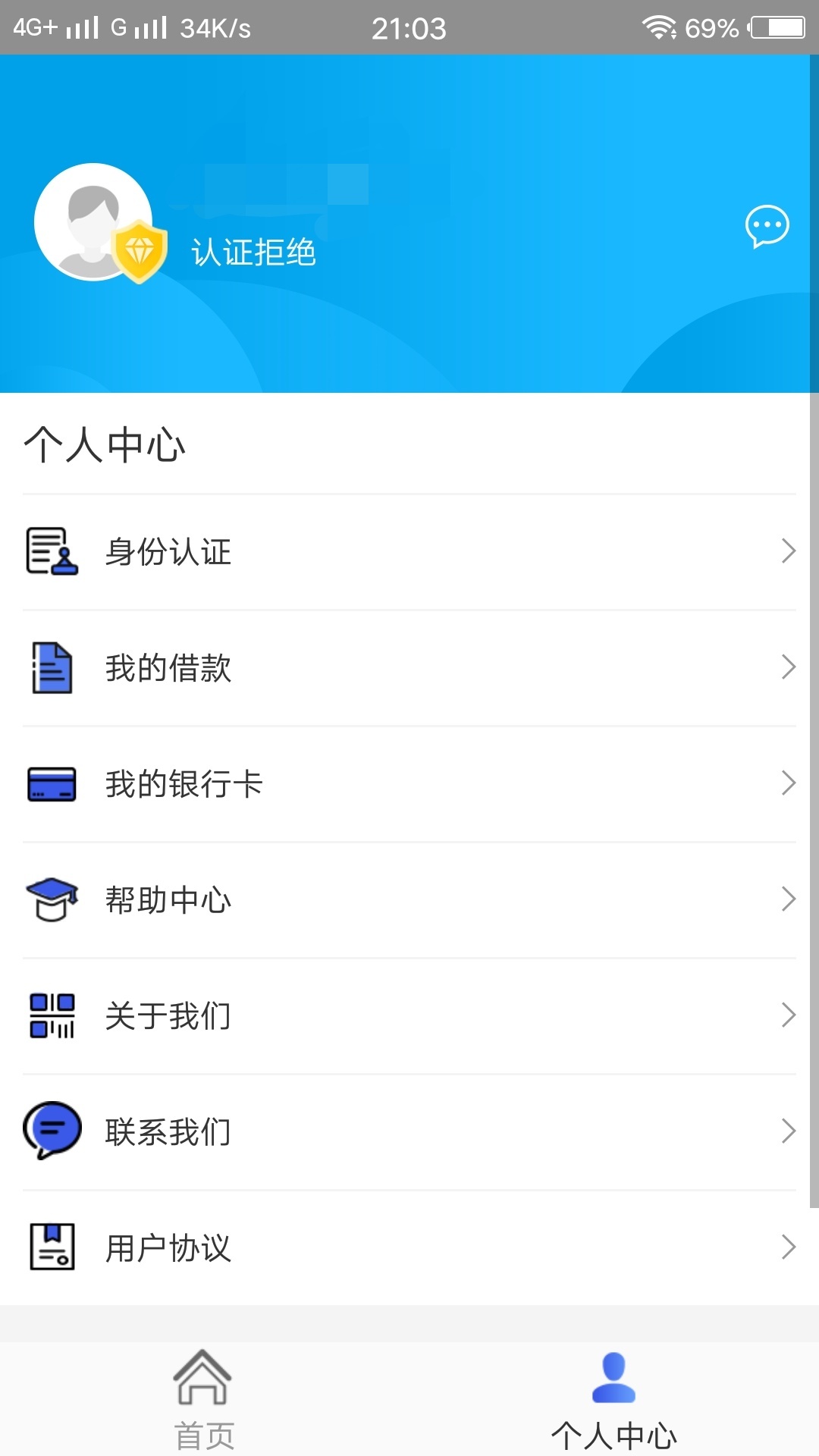Select 联系我们 contact us
Image resolution: width=819 pixels, height=1456 pixels.
pyautogui.click(x=409, y=1131)
